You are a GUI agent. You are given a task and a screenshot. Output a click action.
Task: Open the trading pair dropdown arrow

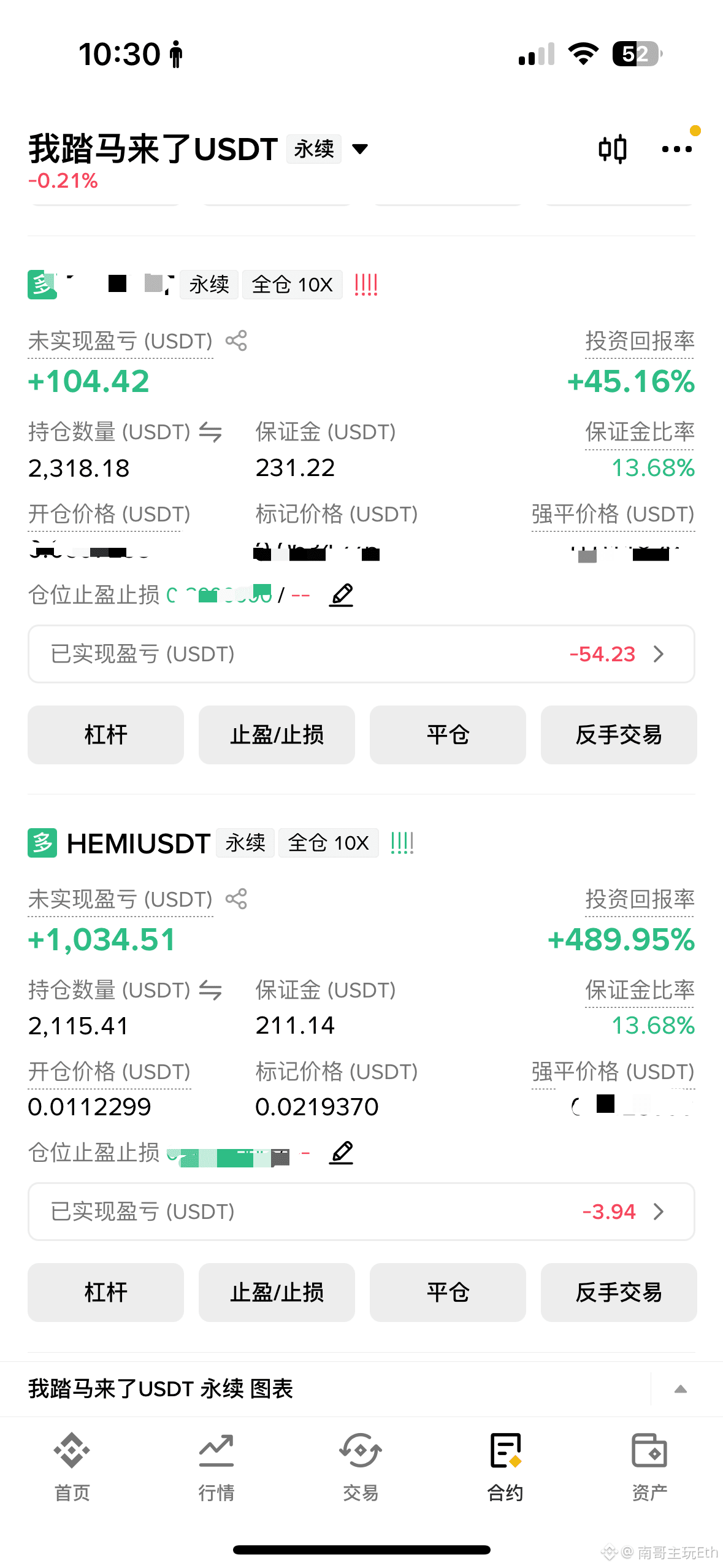point(360,148)
